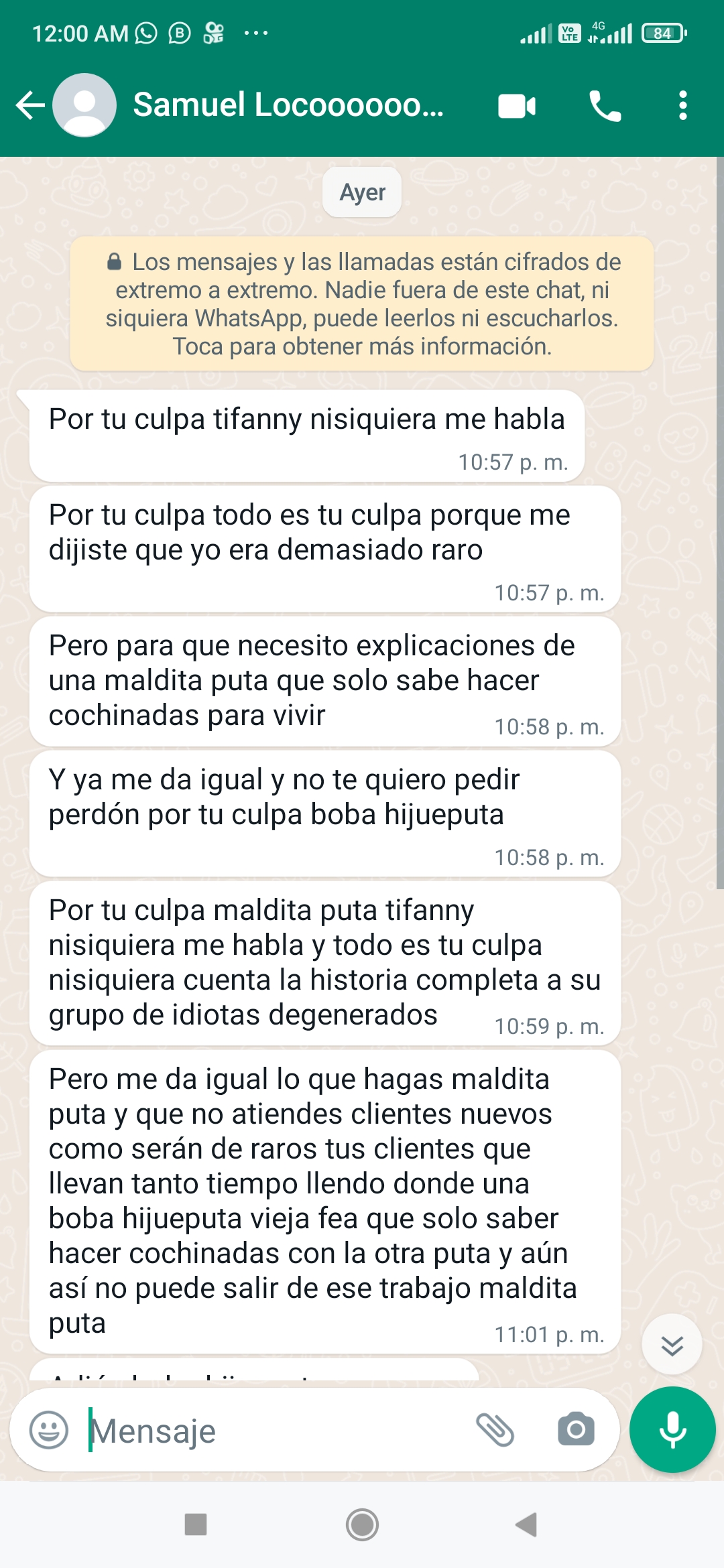Go to the system home screen

point(362,1525)
